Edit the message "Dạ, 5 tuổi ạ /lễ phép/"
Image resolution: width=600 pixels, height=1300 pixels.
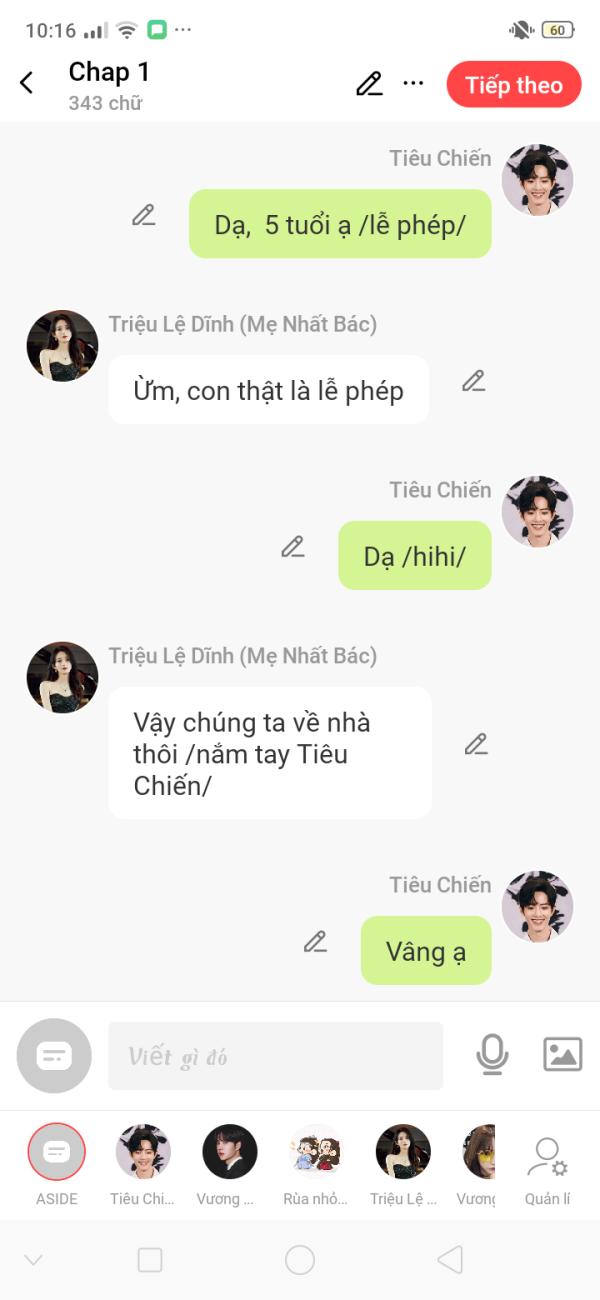(x=144, y=215)
